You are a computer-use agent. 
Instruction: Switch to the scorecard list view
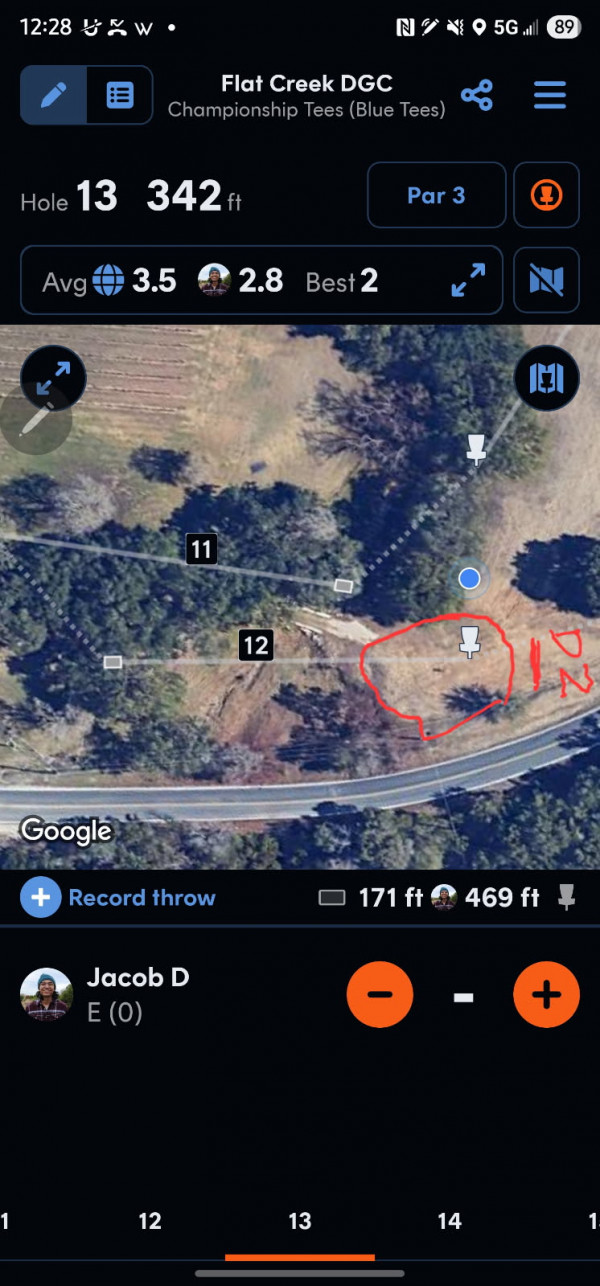pyautogui.click(x=119, y=96)
